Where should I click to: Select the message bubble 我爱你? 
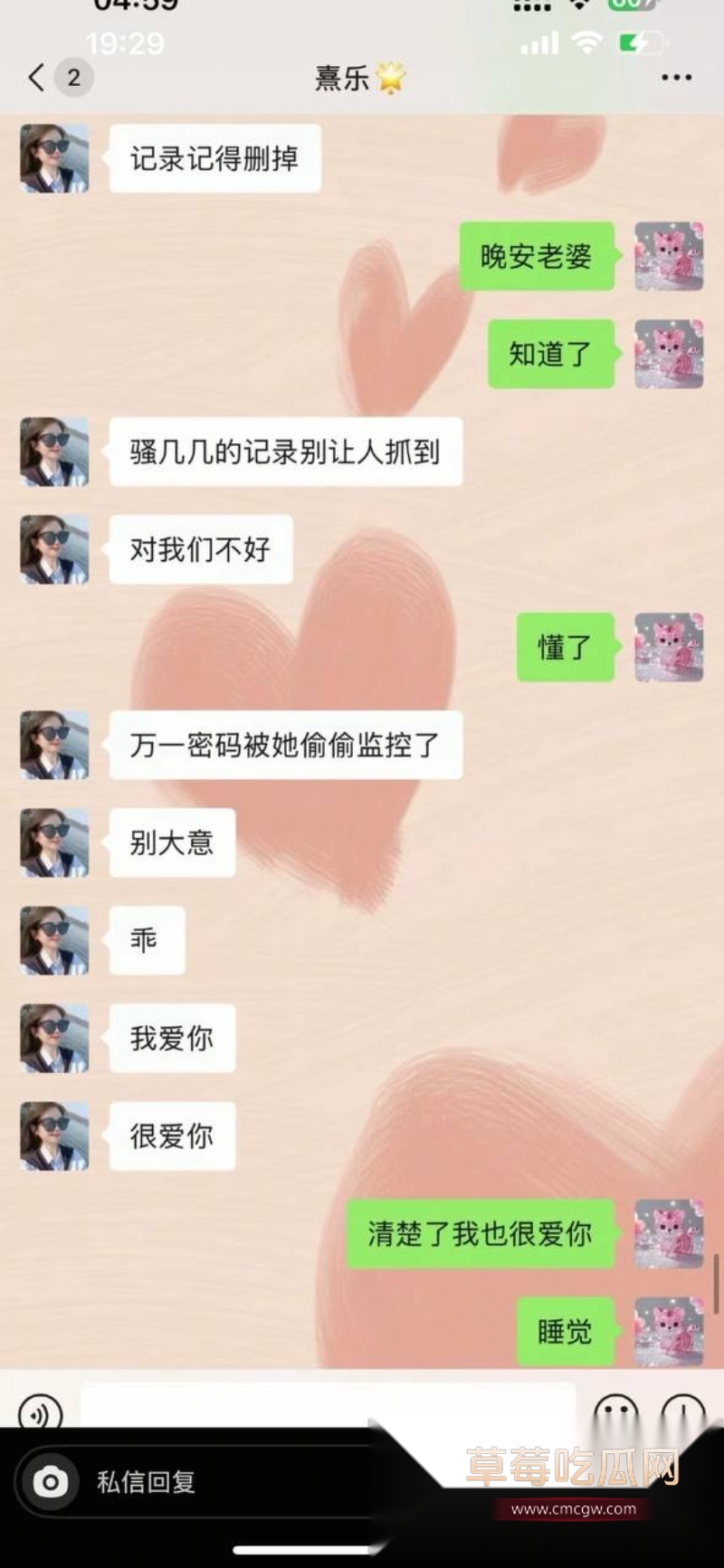pos(172,1039)
